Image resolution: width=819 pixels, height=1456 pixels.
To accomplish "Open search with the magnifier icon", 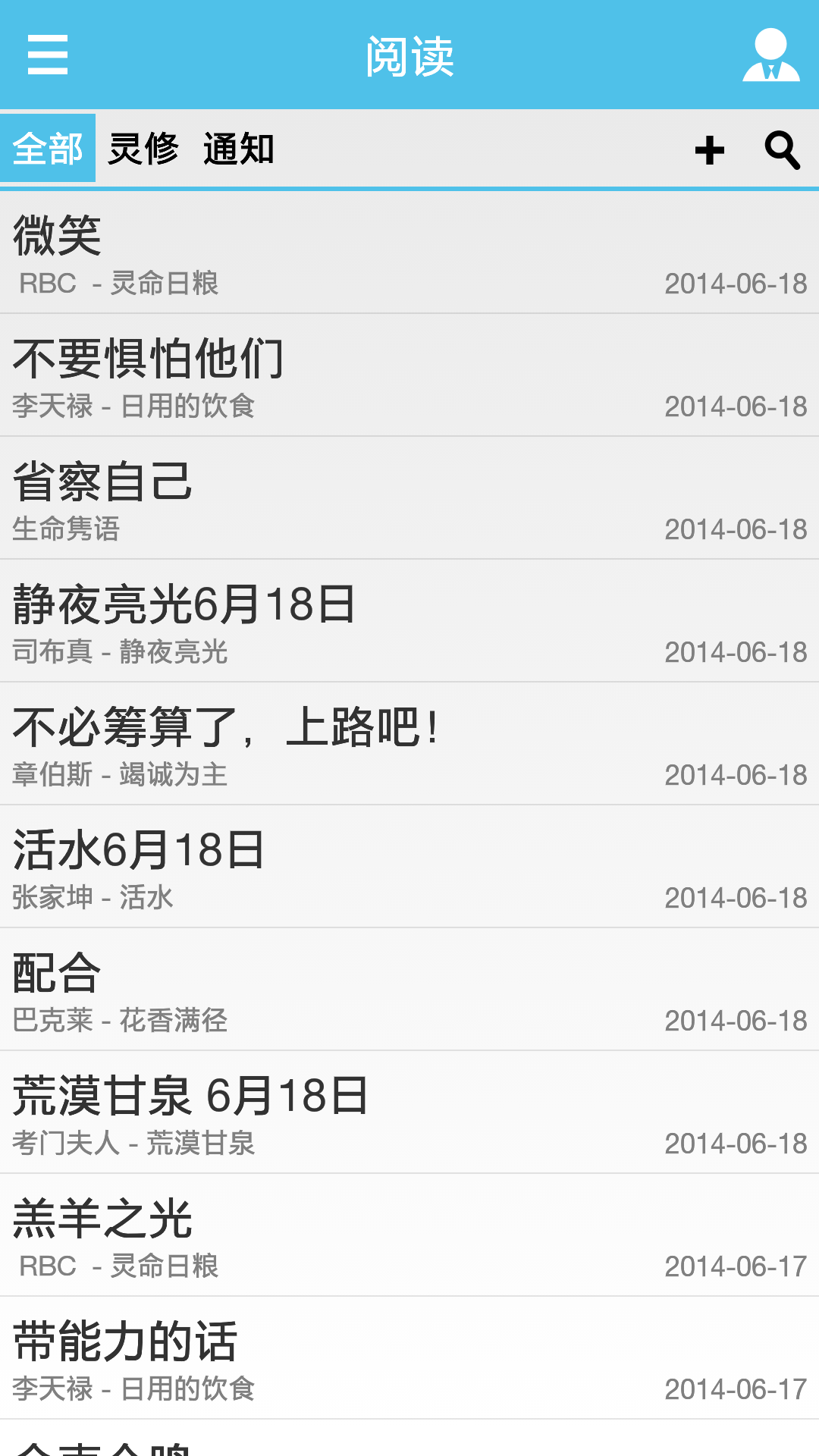I will coord(782,149).
